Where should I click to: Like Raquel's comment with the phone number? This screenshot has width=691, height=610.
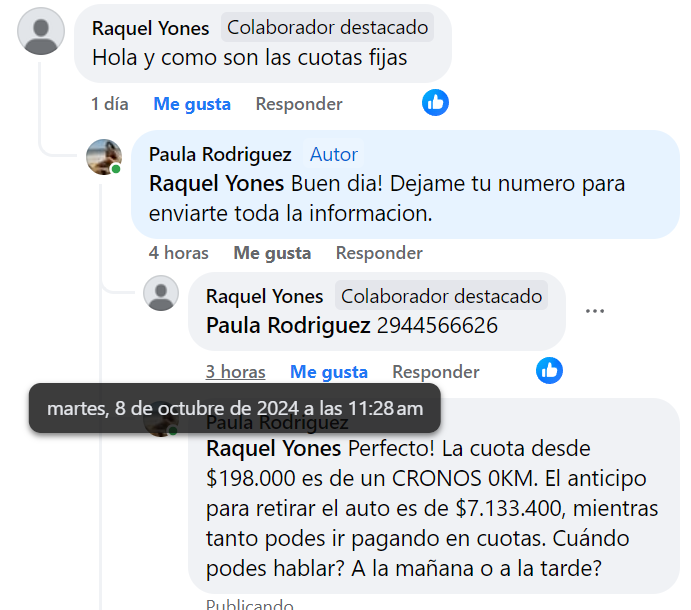pos(328,372)
